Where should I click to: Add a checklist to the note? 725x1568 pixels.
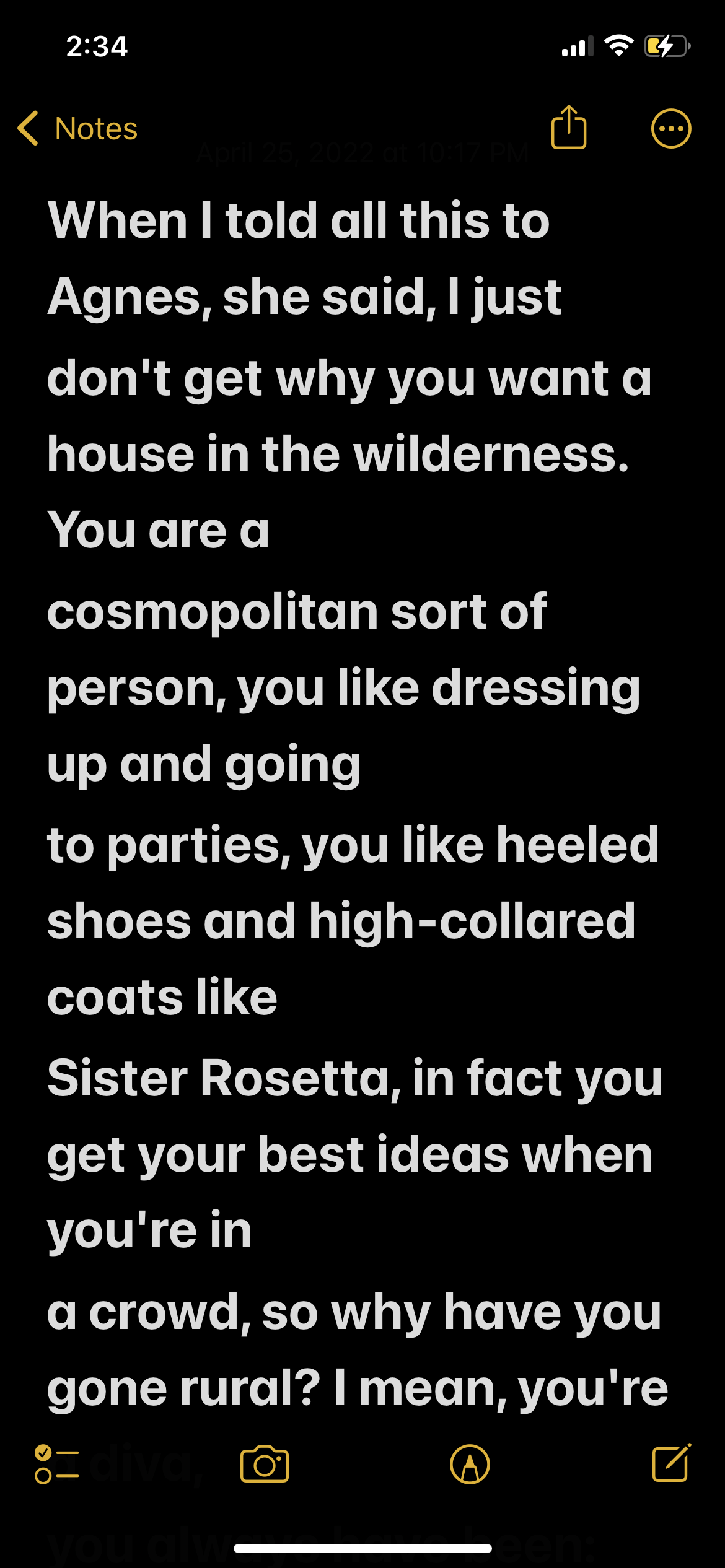pos(57,1464)
